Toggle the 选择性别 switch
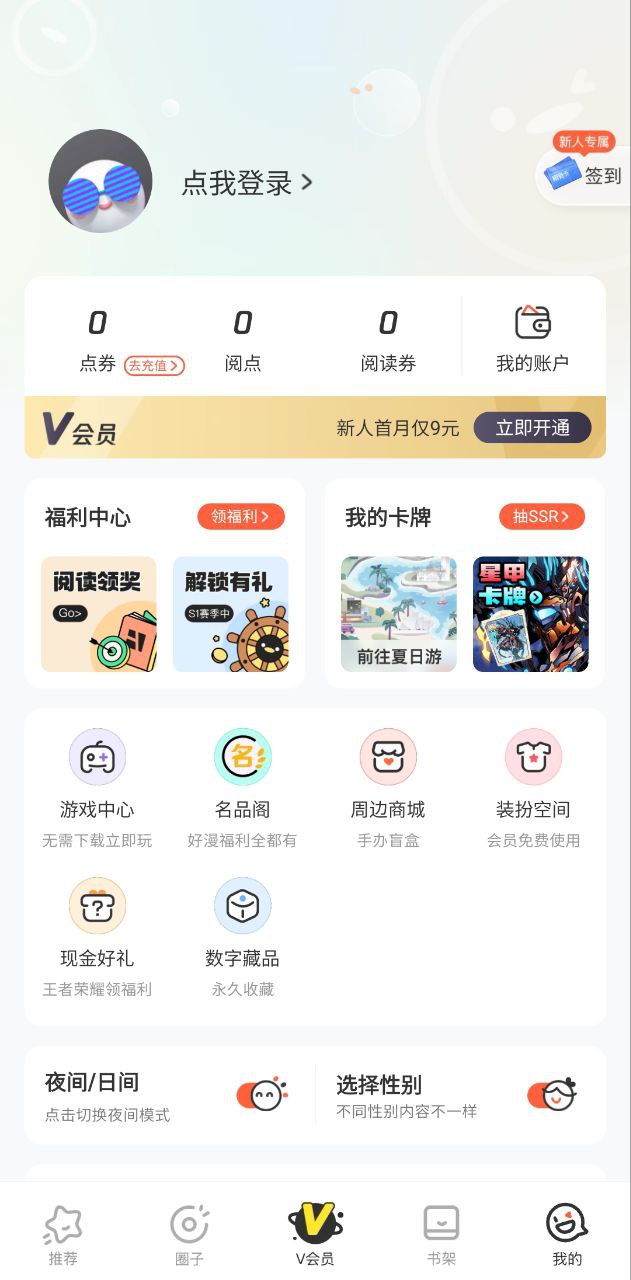631x1280 pixels. tap(553, 1095)
